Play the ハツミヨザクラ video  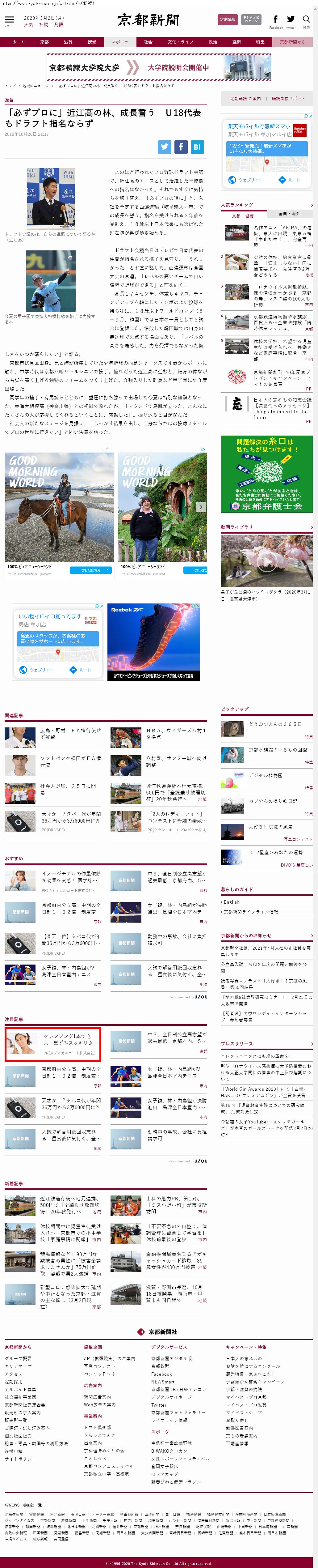pyautogui.click(x=266, y=560)
